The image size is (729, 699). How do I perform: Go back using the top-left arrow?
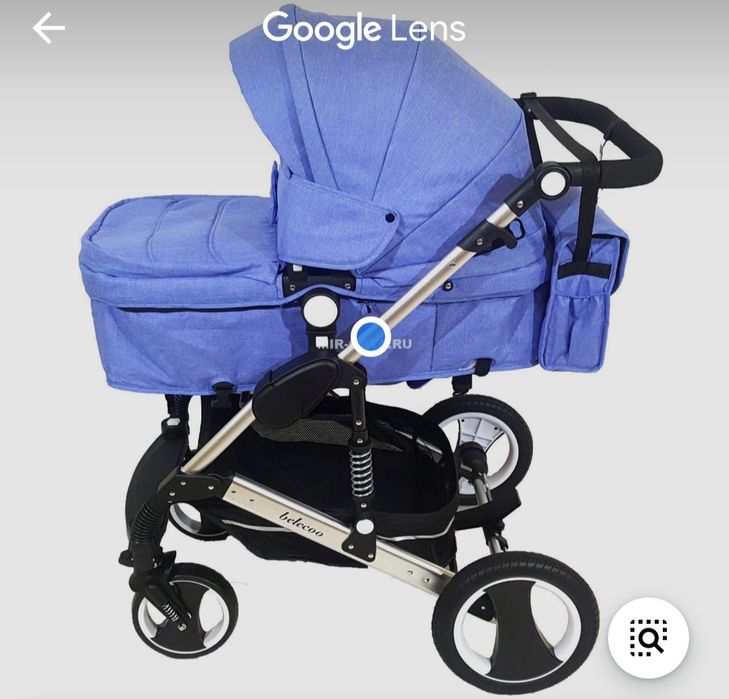(x=48, y=28)
